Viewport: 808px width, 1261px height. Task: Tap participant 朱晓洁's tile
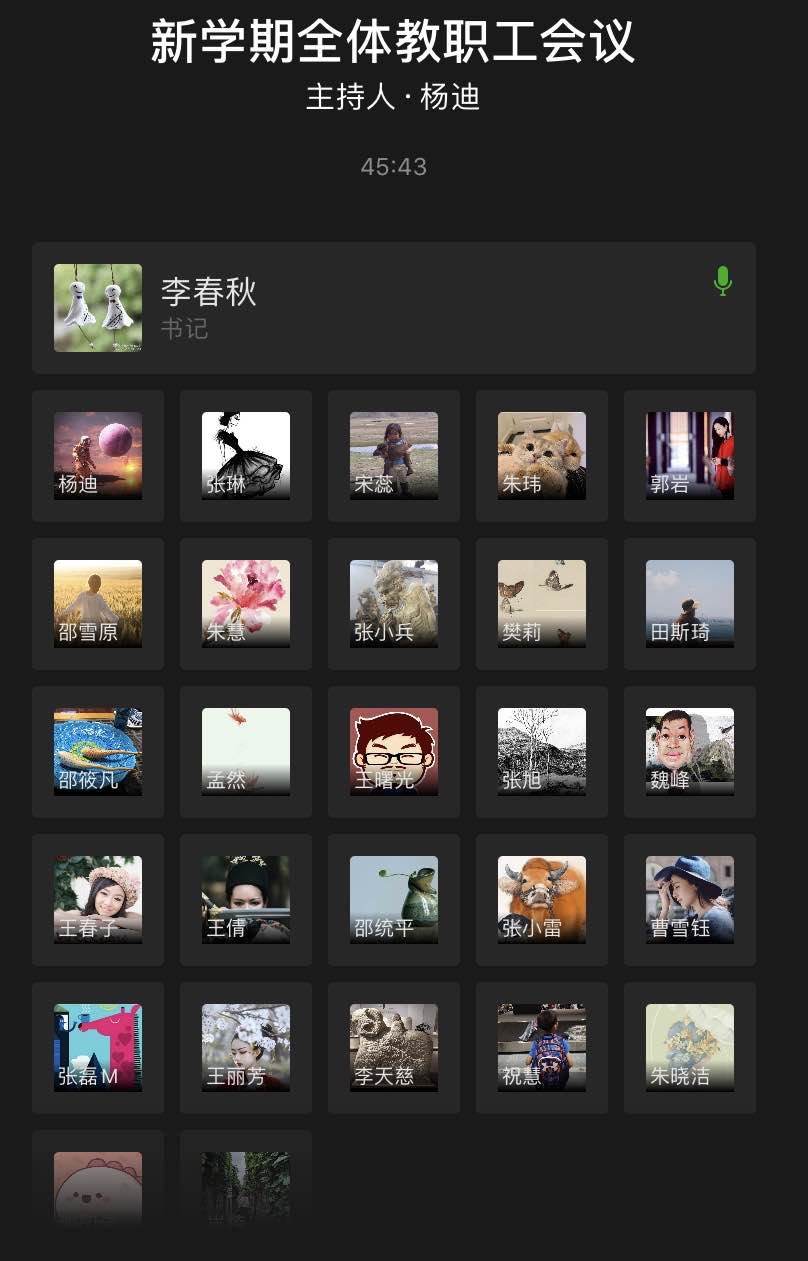tap(690, 1048)
